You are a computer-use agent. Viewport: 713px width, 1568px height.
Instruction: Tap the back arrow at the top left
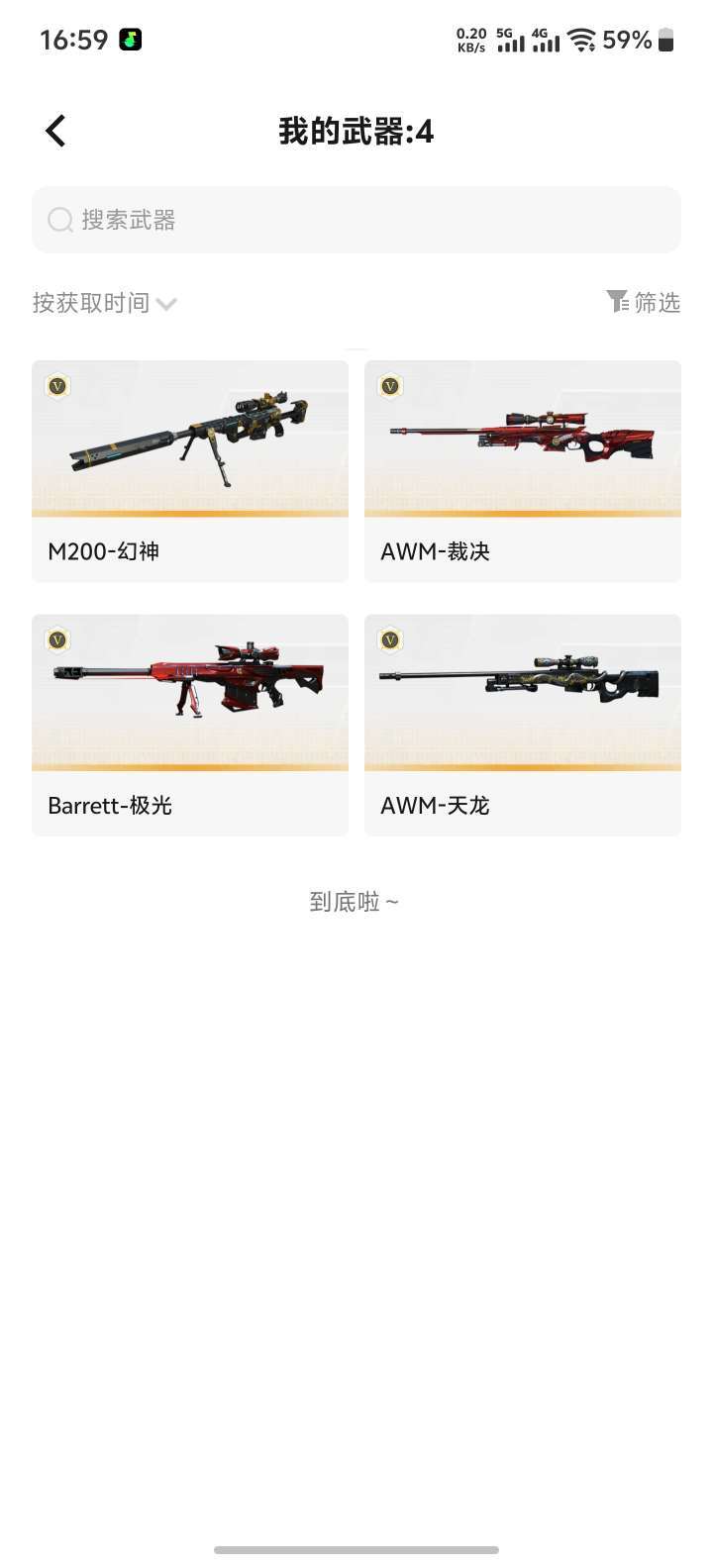[x=55, y=130]
